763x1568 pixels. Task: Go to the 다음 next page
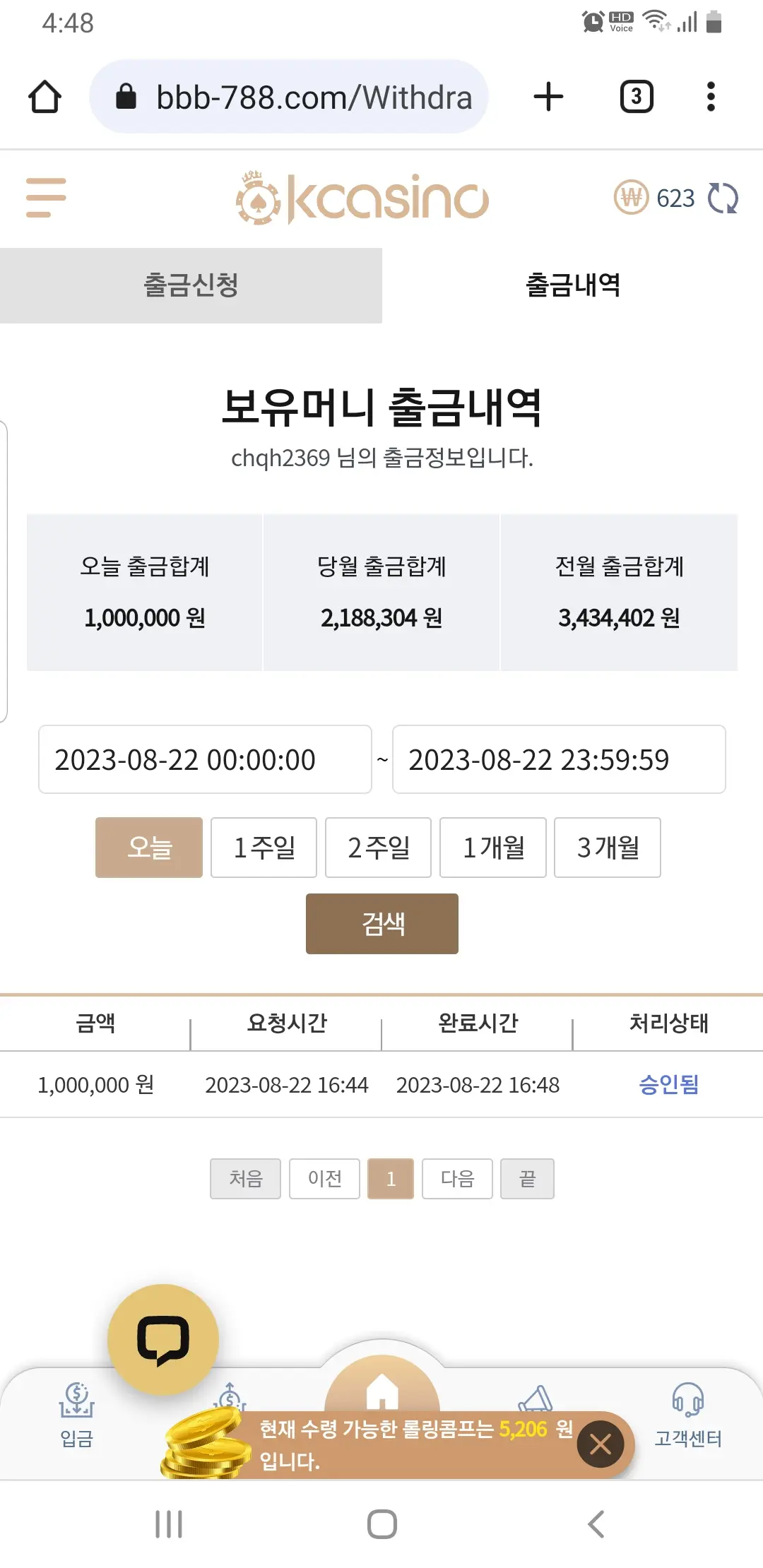(x=457, y=1179)
